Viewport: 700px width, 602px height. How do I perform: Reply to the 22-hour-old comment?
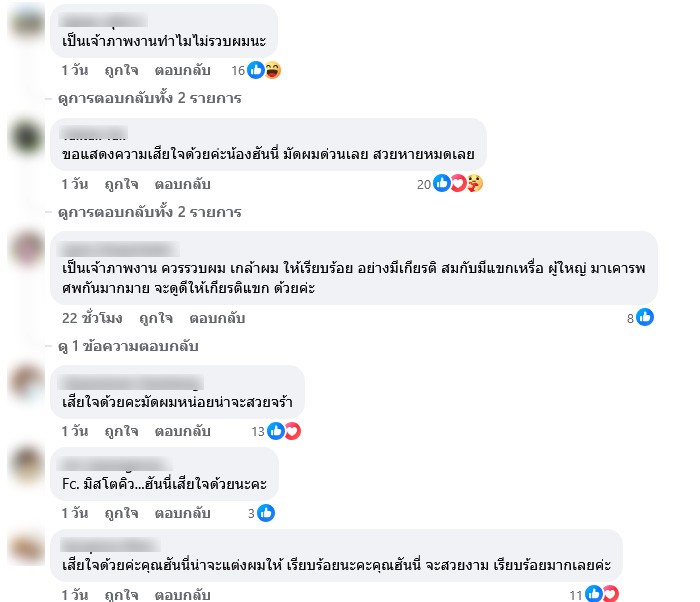pos(218,318)
